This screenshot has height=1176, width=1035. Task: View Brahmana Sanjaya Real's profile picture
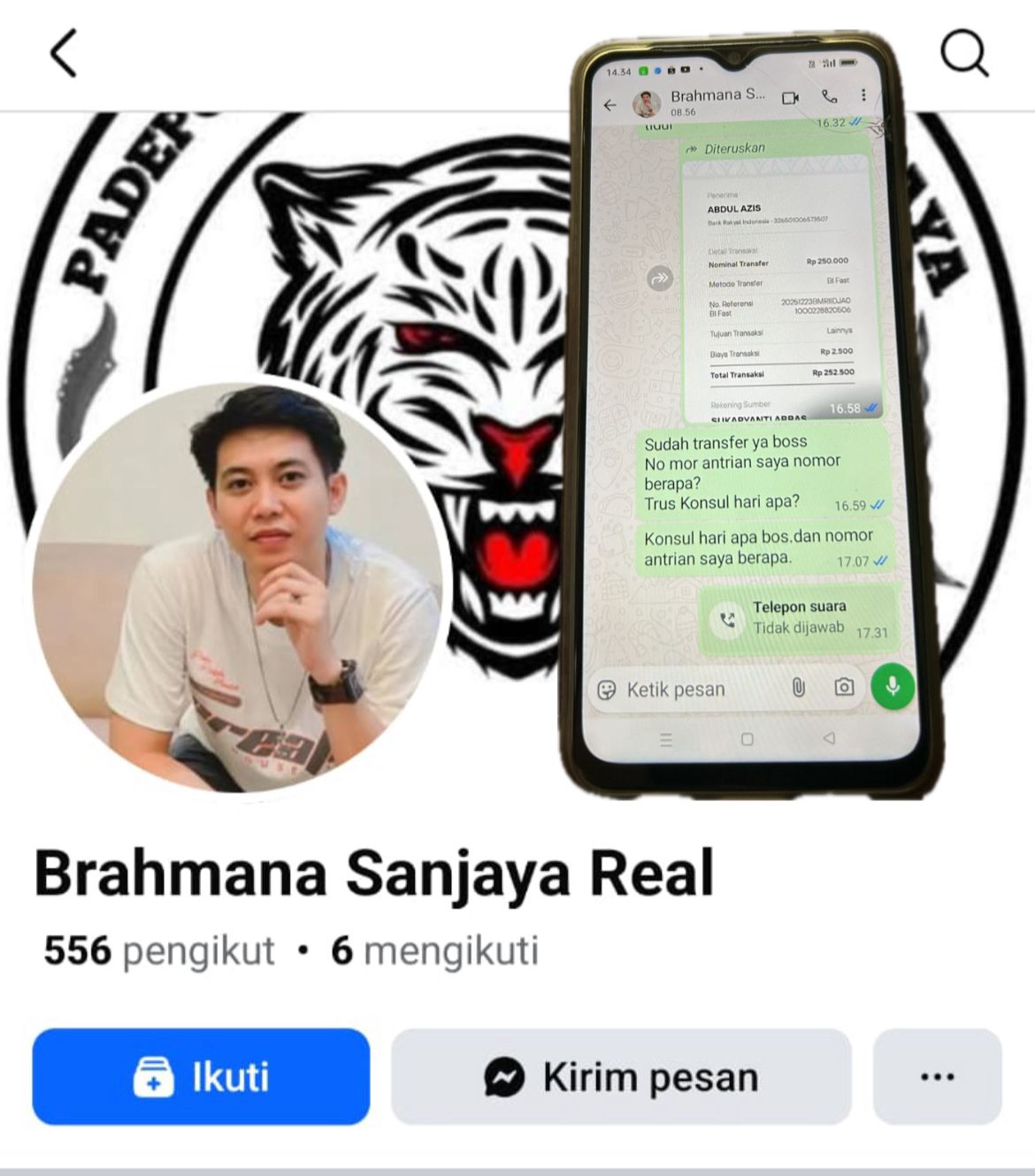coord(239,588)
